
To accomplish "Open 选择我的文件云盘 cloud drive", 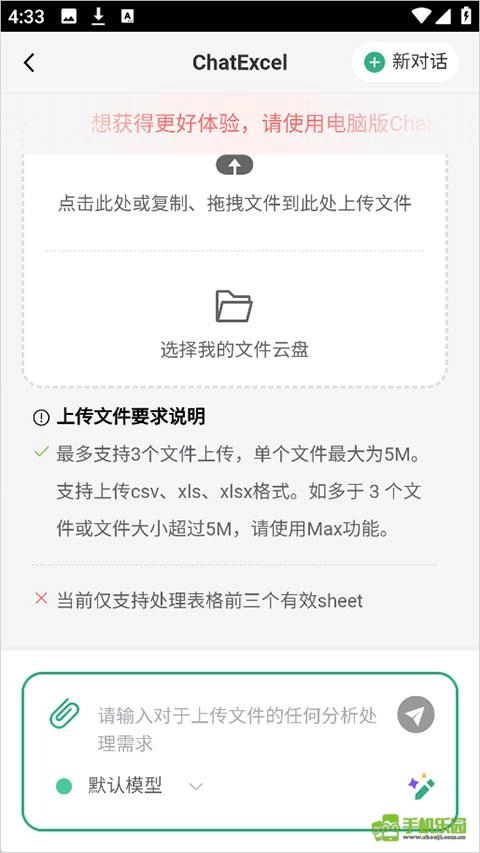I will (235, 325).
